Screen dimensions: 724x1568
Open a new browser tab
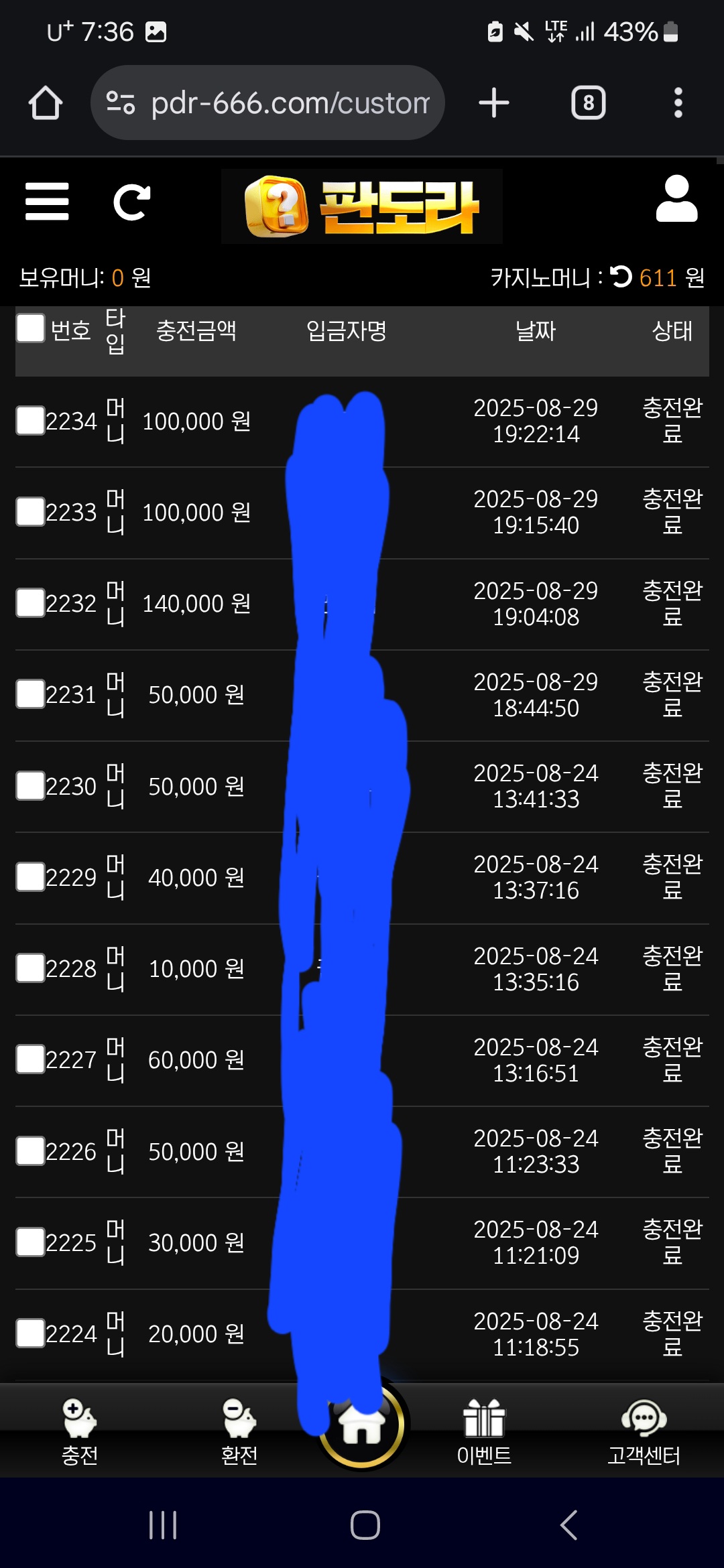[494, 103]
